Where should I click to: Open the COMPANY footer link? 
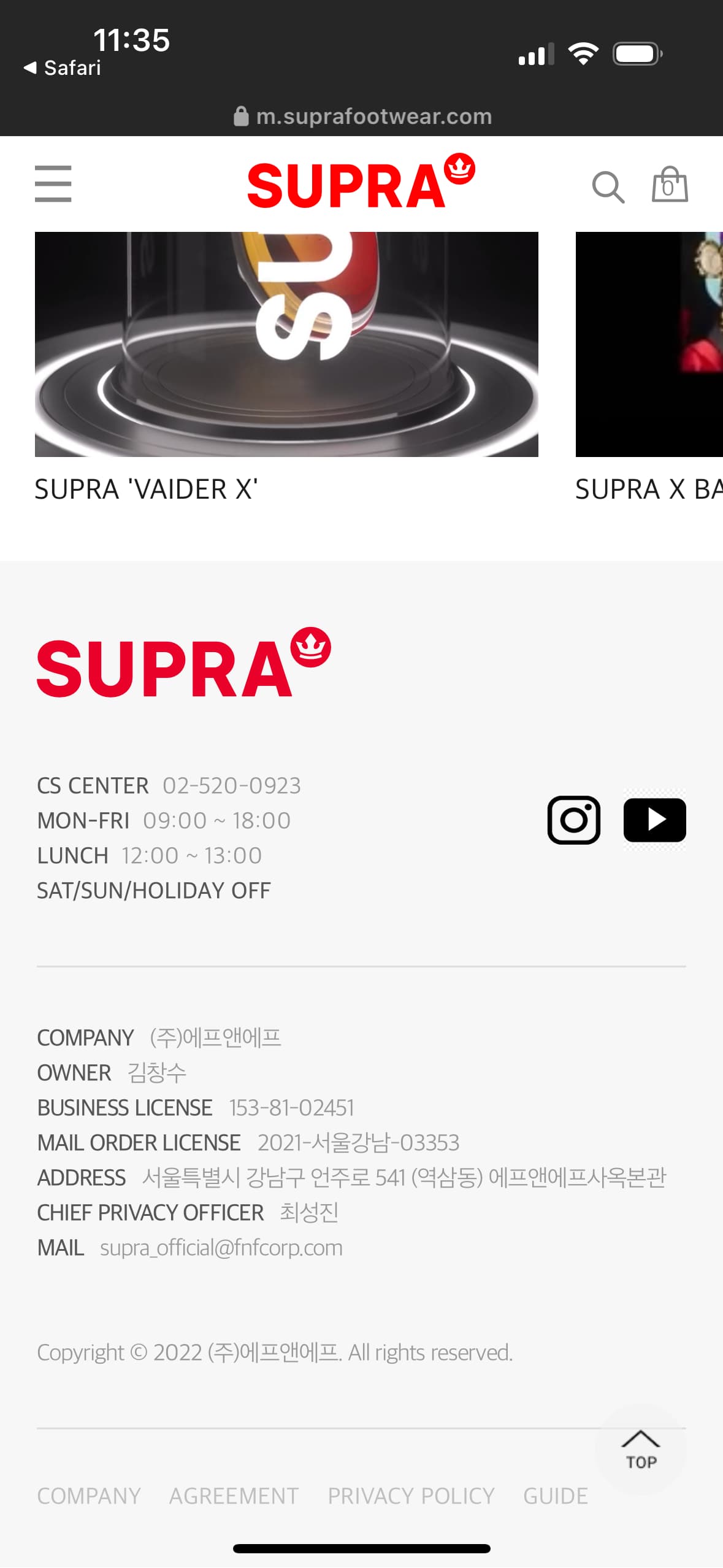[x=89, y=1496]
